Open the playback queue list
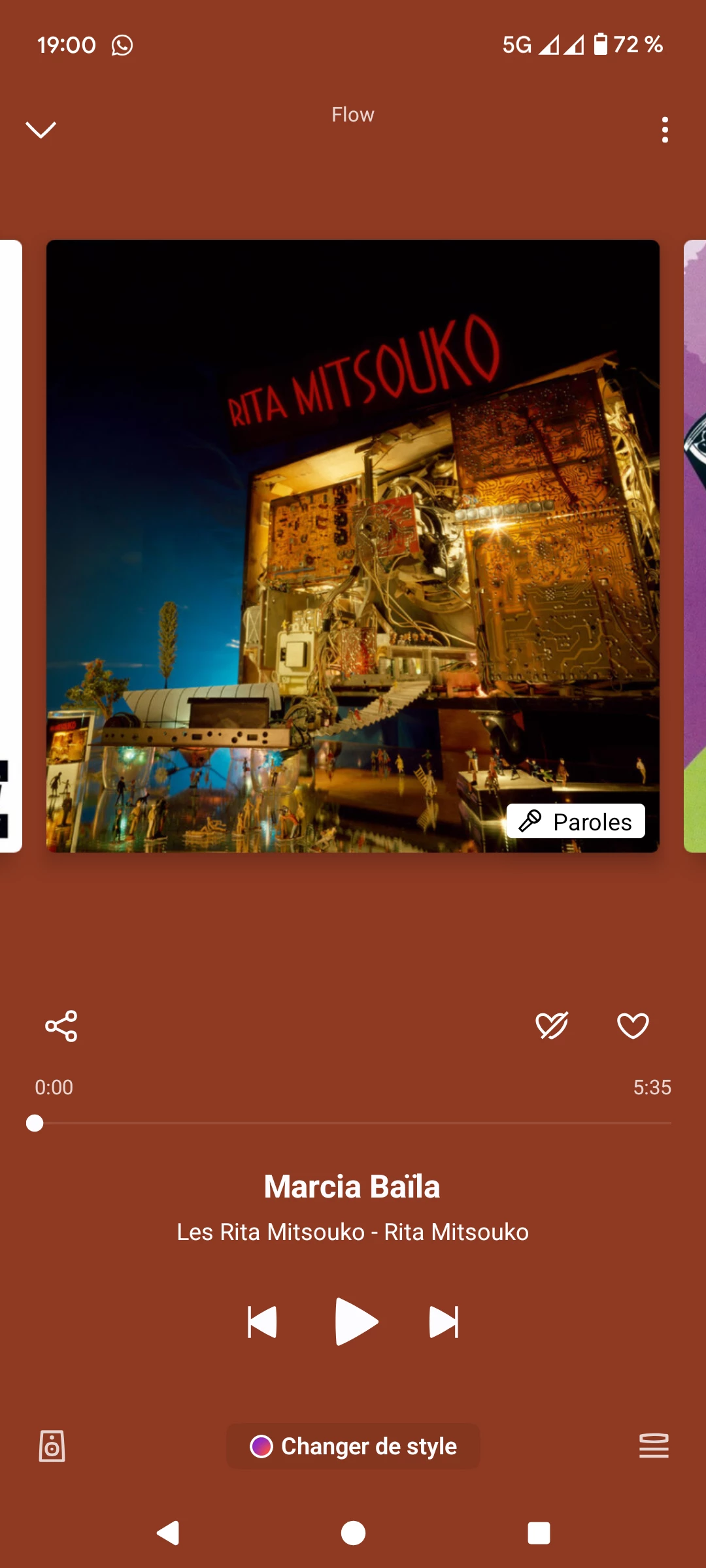 click(654, 1446)
